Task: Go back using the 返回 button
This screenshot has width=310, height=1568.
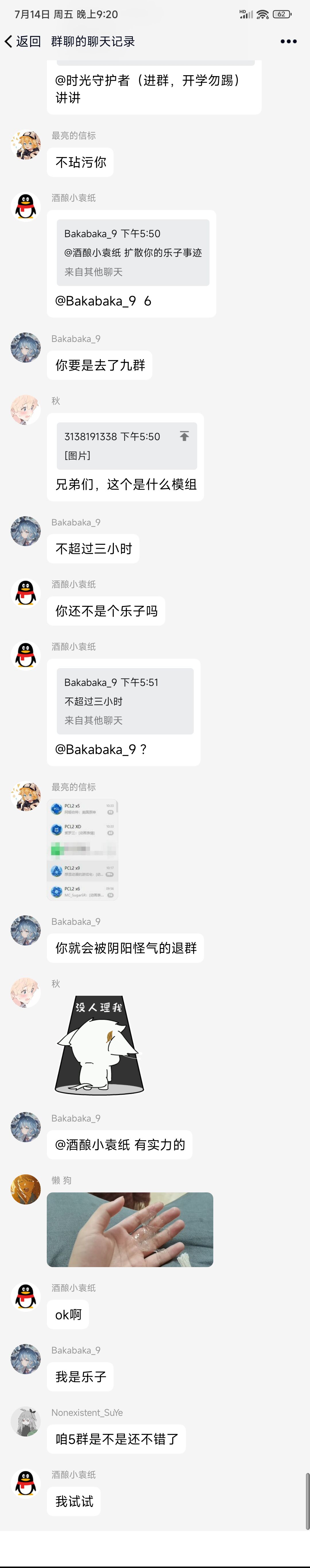Action: click(23, 41)
